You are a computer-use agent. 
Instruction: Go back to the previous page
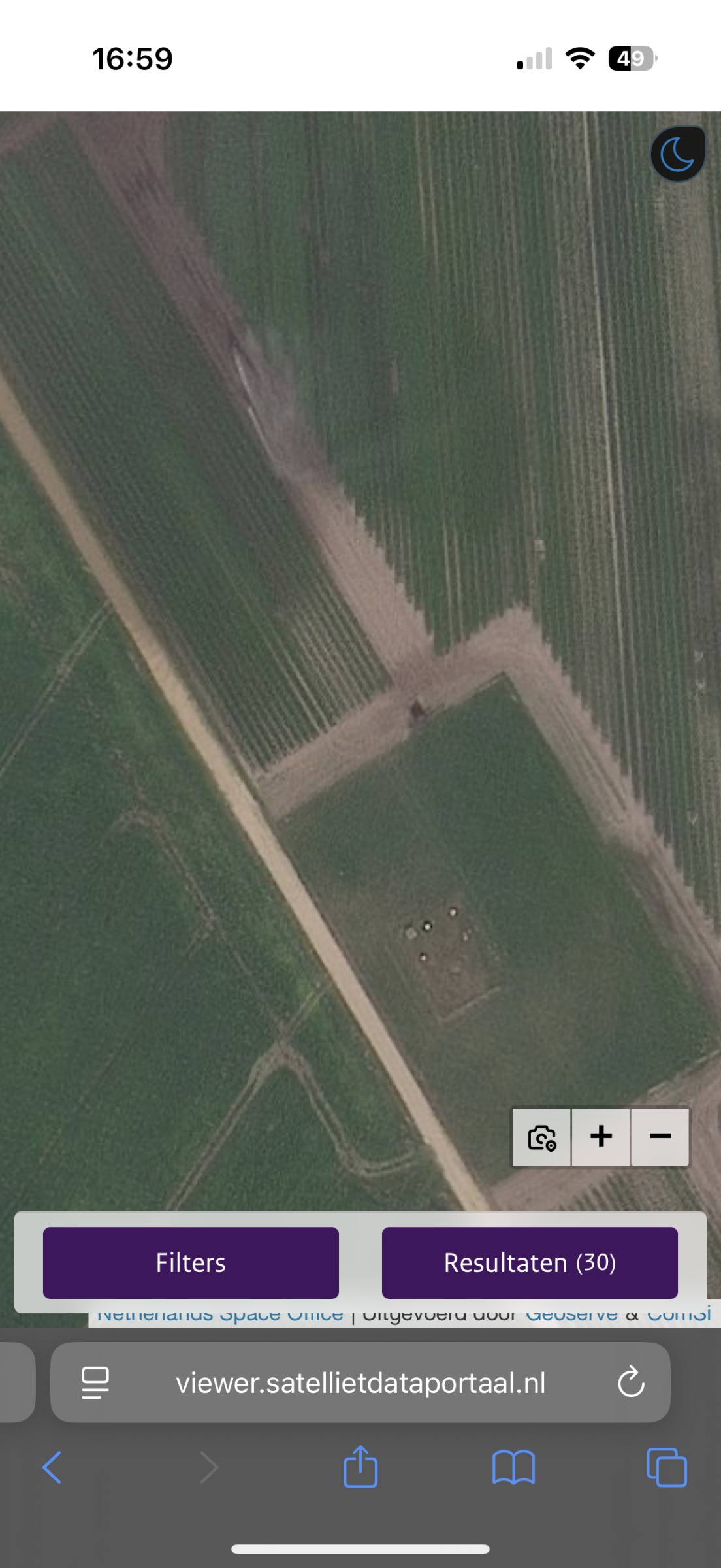coord(52,1468)
